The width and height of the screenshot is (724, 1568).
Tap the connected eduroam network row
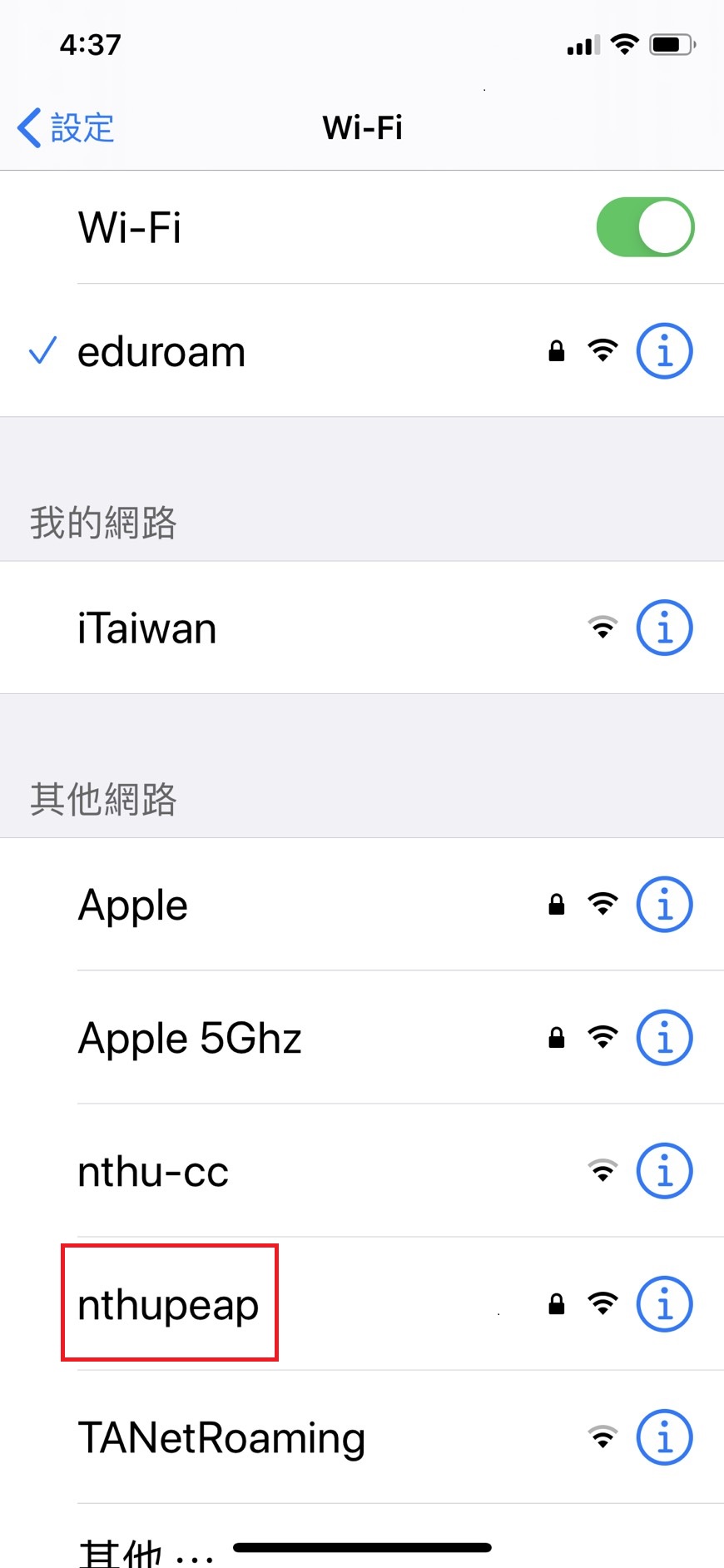pyautogui.click(x=162, y=351)
